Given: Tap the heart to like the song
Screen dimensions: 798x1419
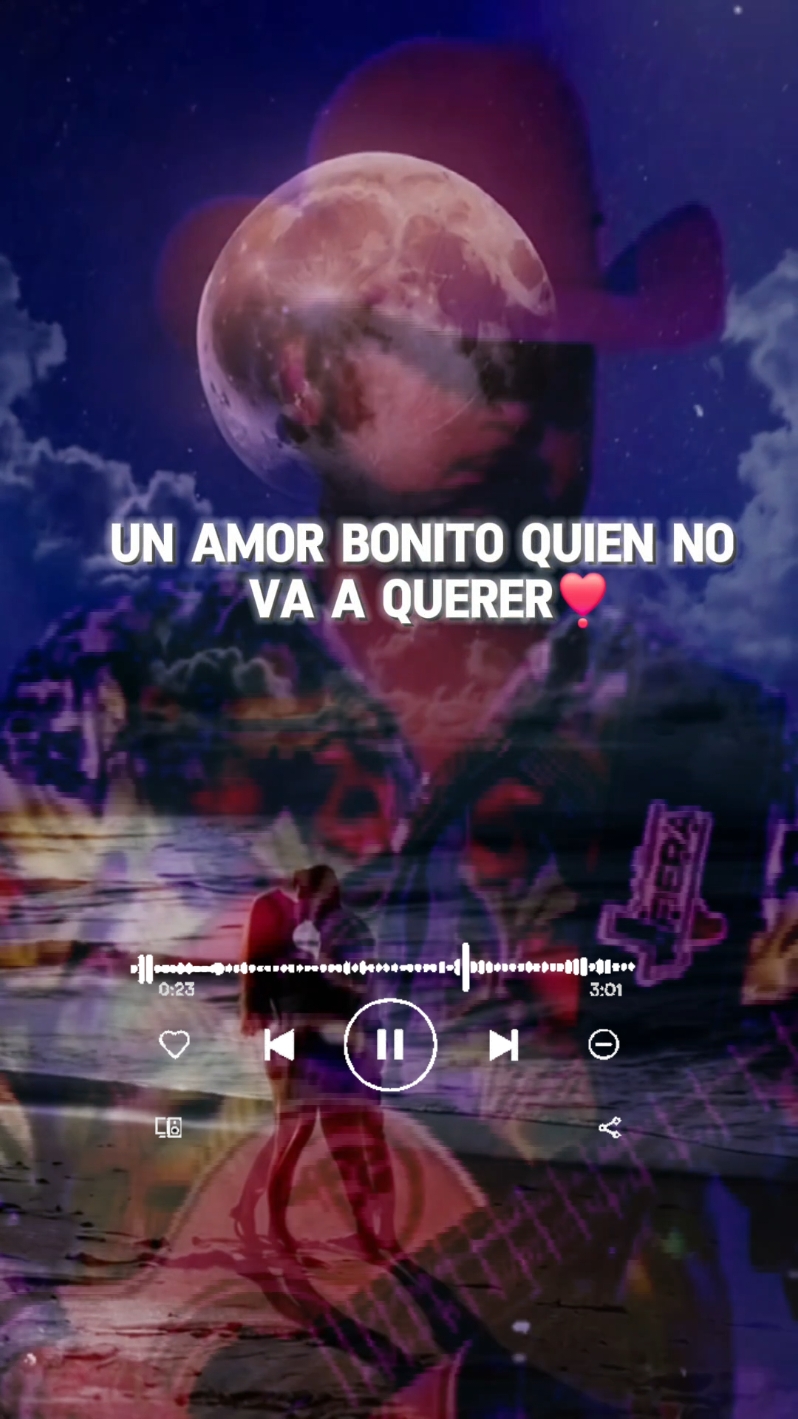Looking at the screenshot, I should pyautogui.click(x=174, y=1044).
